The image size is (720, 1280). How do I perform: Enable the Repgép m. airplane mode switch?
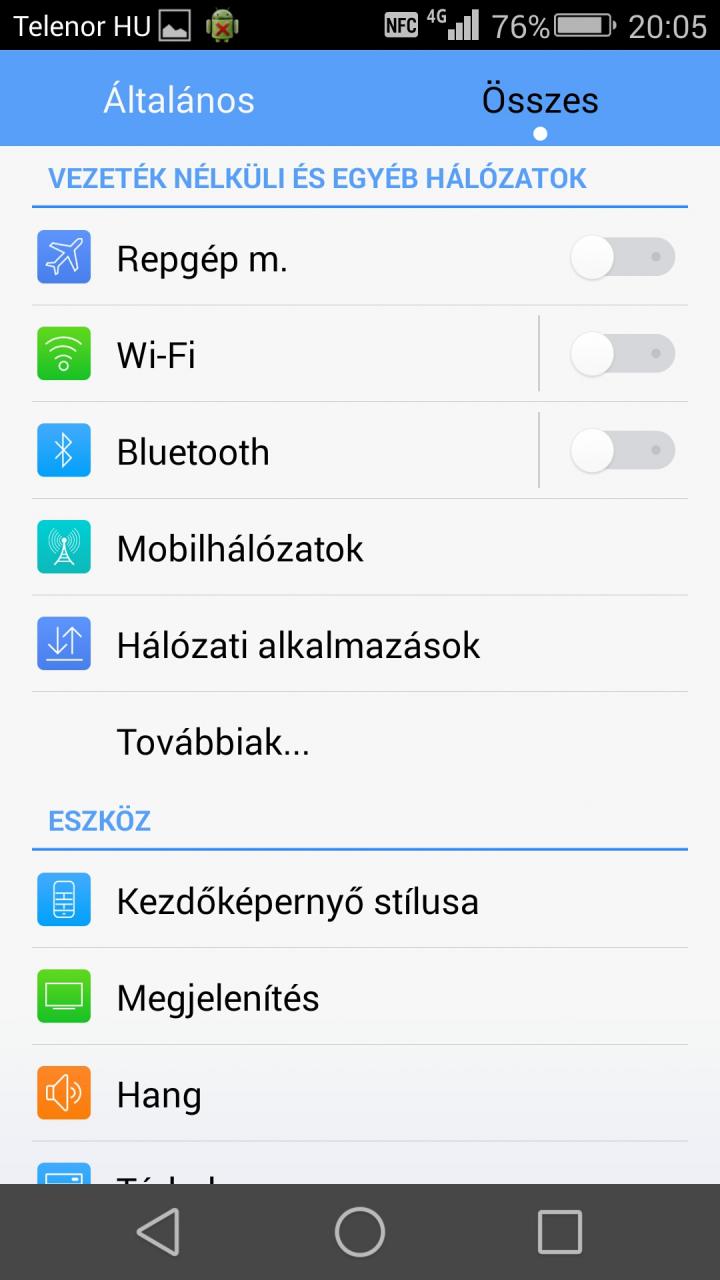[x=623, y=257]
